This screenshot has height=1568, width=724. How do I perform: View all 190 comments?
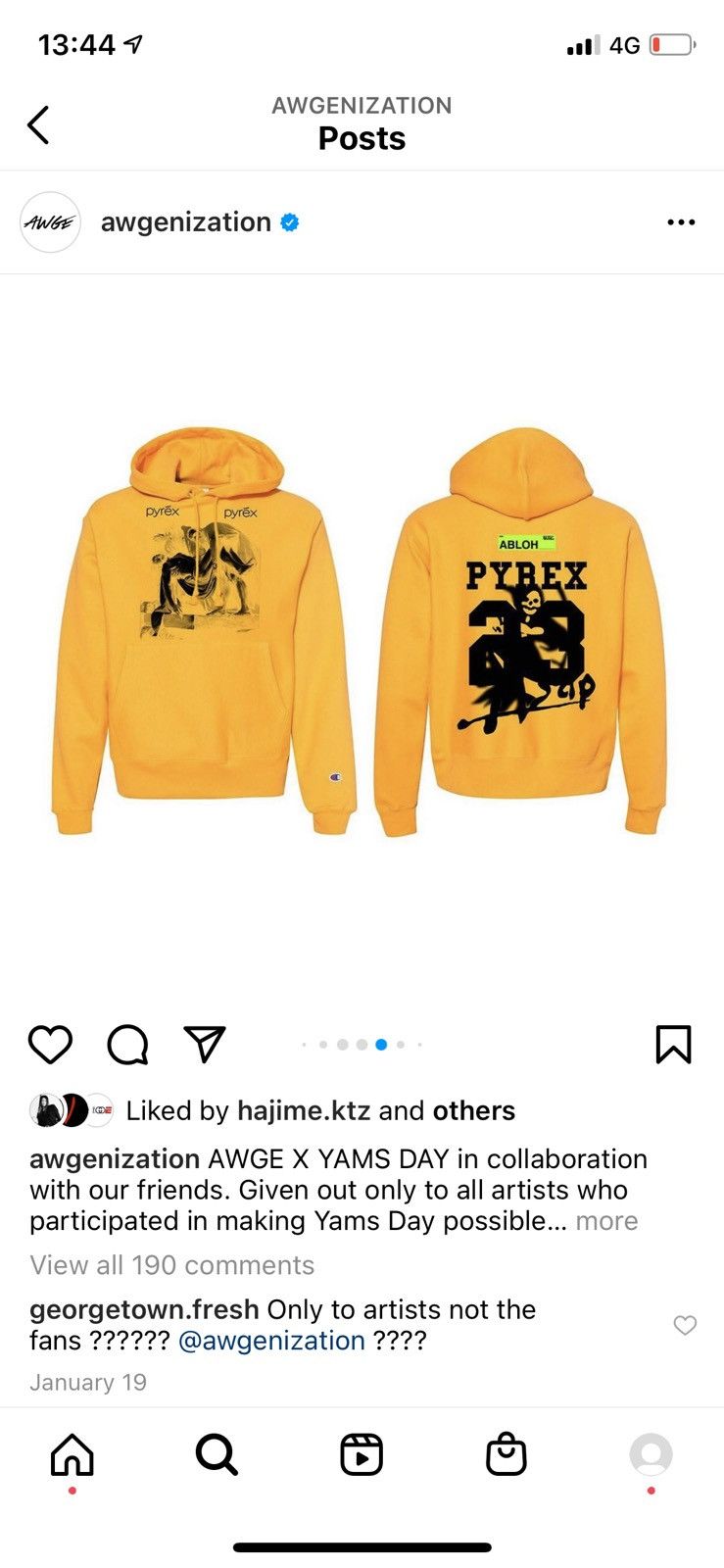172,1265
